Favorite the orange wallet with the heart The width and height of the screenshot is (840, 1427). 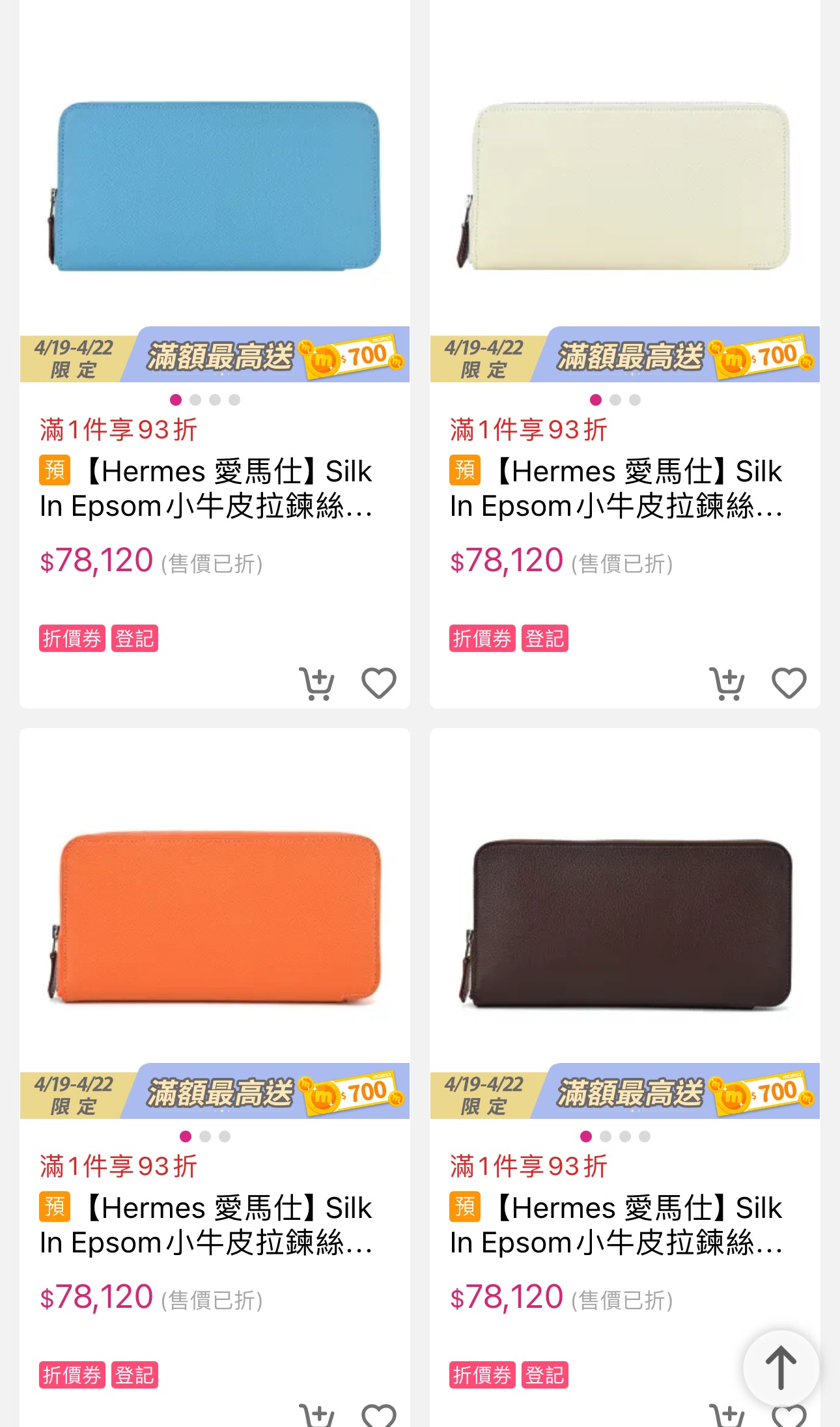click(x=379, y=1415)
